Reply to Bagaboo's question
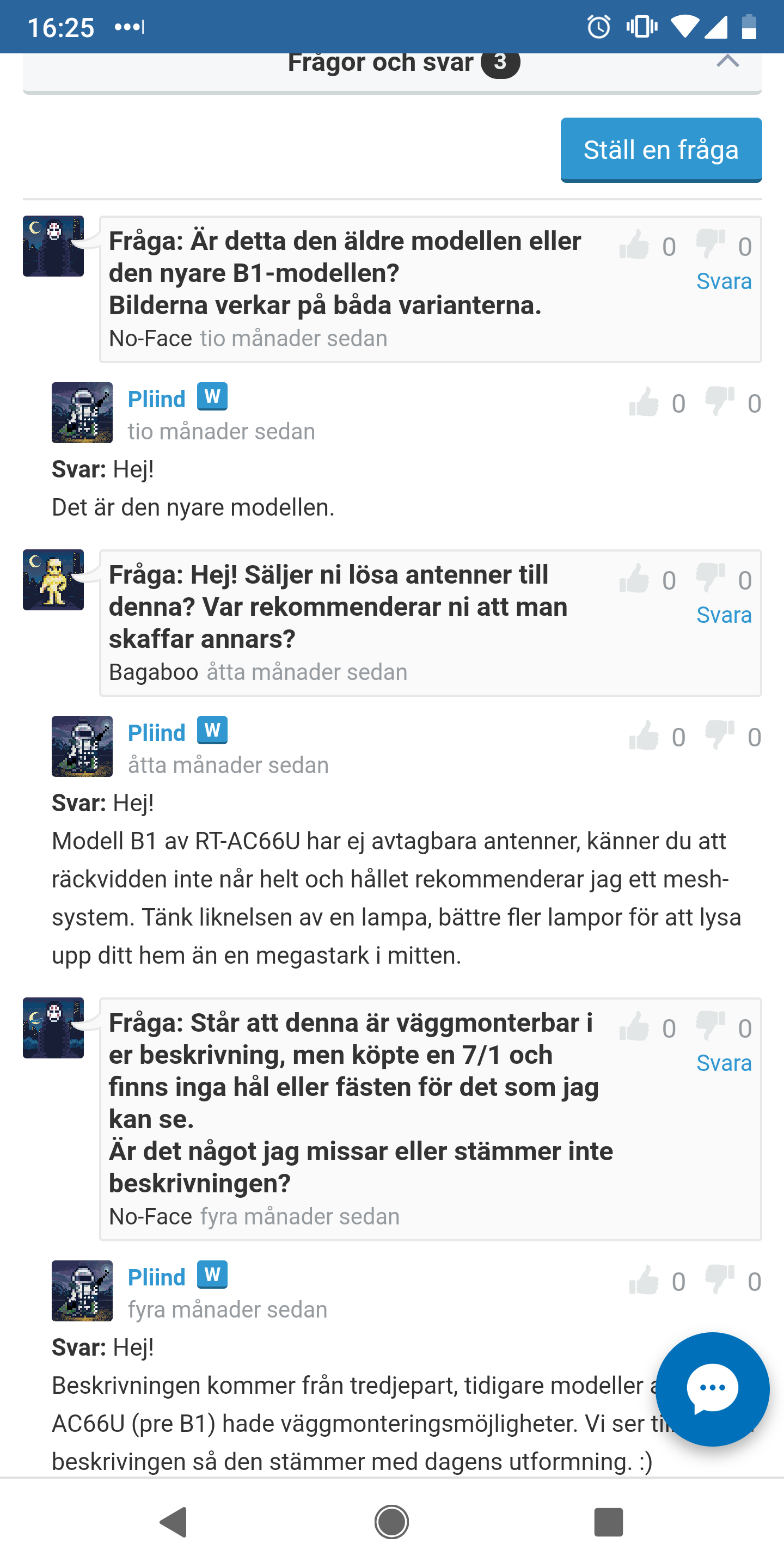Viewport: 784px width, 1568px height. point(723,615)
